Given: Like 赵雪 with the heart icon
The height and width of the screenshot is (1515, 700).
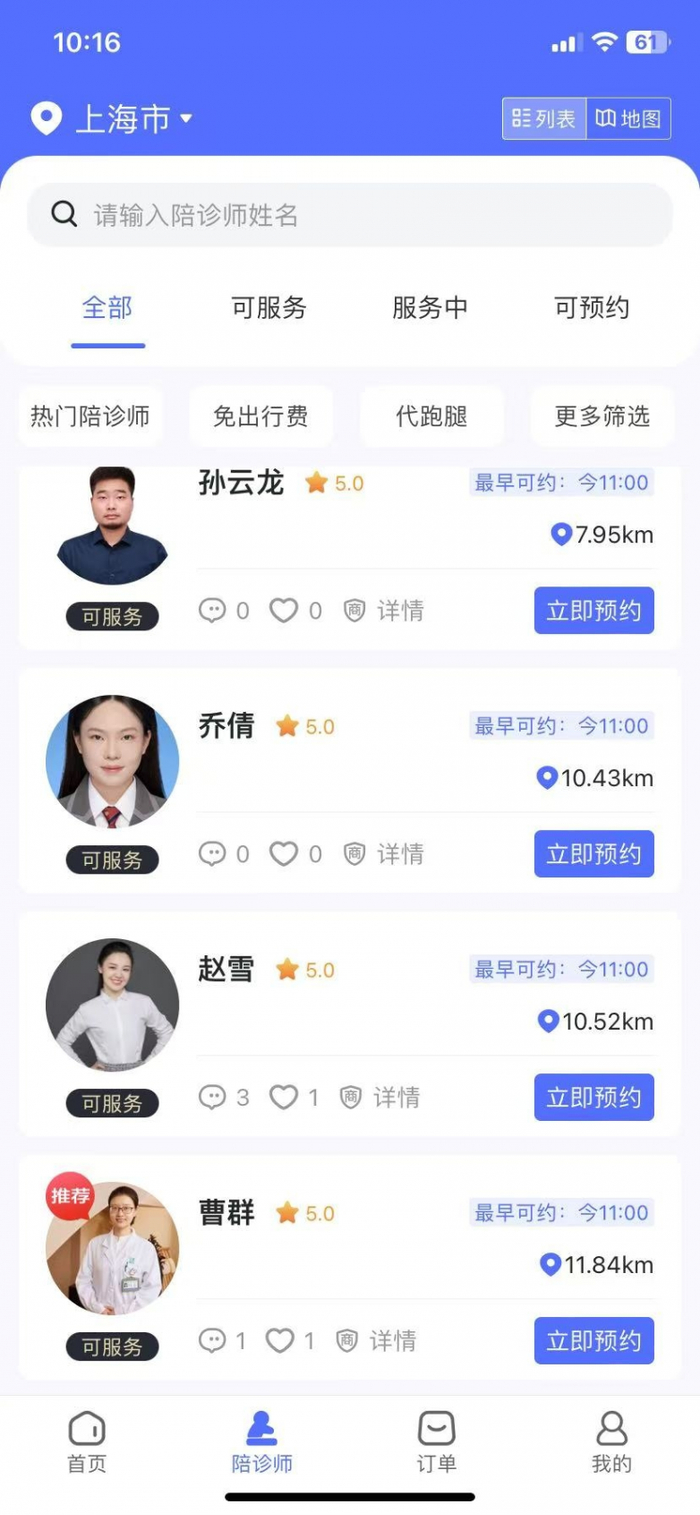Looking at the screenshot, I should (284, 1098).
